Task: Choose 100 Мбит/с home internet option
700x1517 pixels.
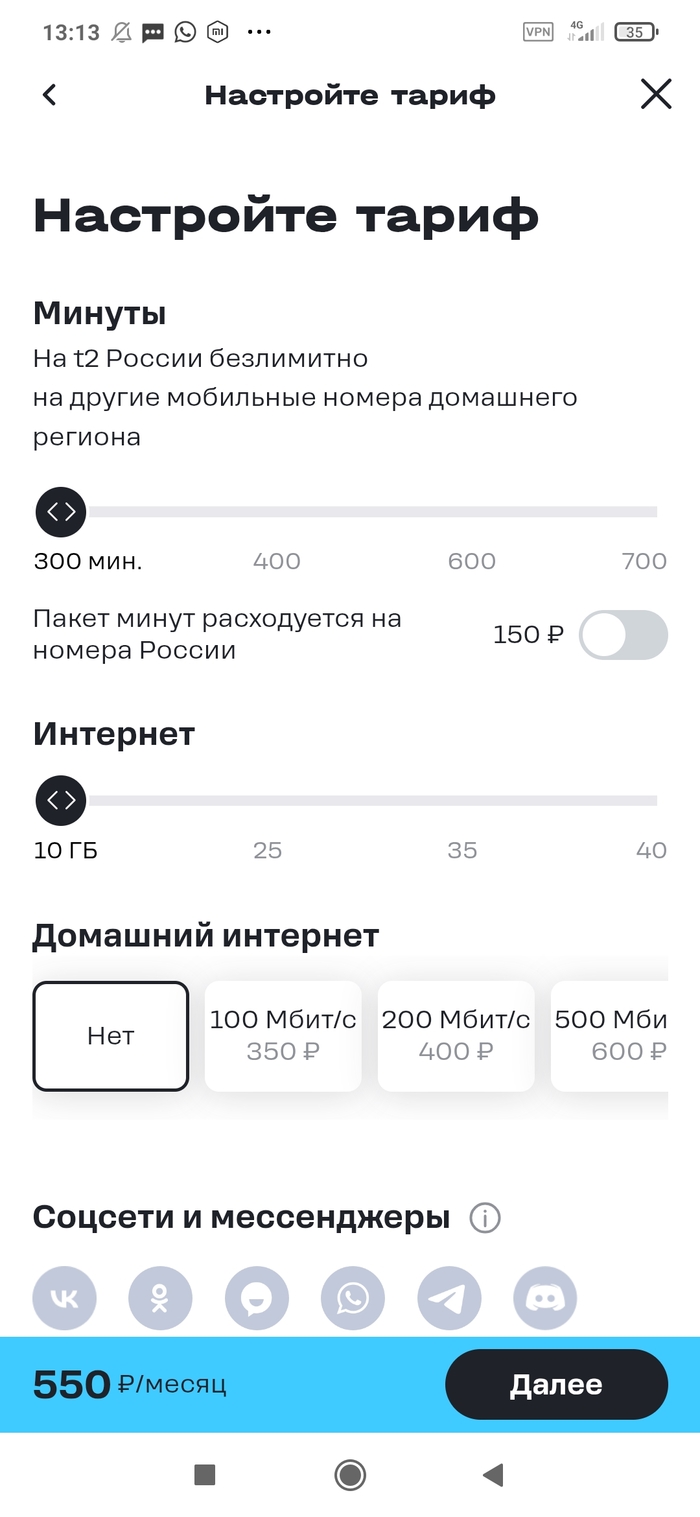Action: 283,1036
